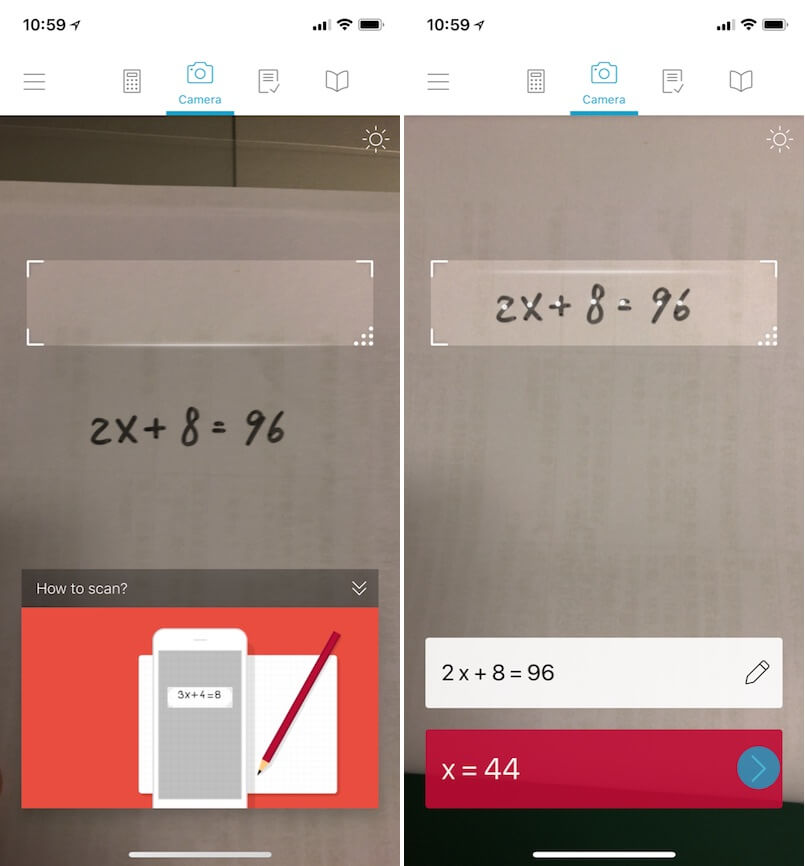Screen dimensions: 805x866
Task: Open the notebook history tab on right screen
Action: click(673, 82)
